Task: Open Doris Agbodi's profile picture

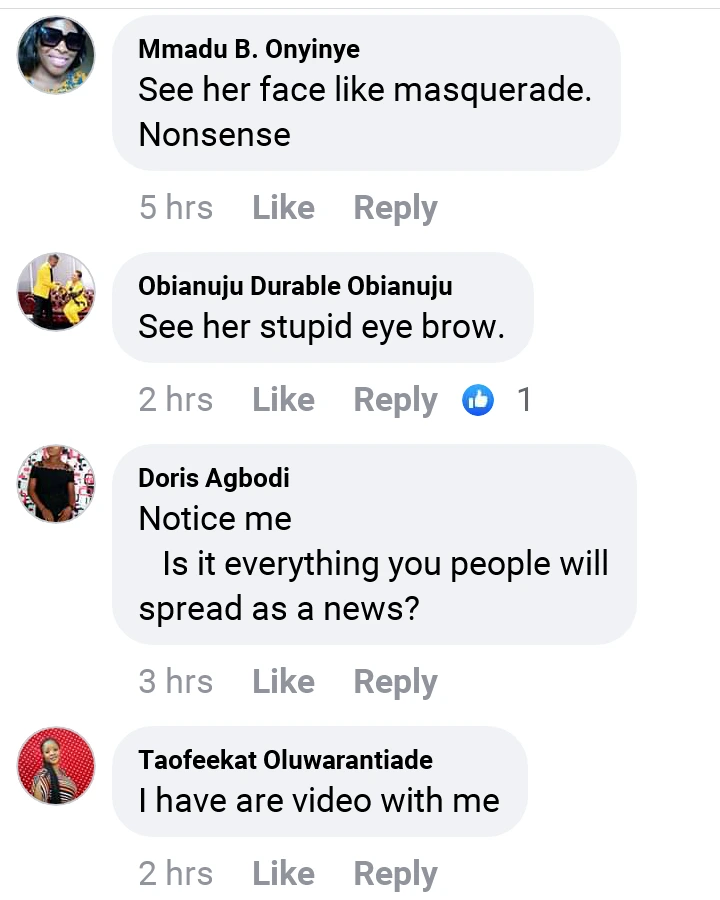Action: click(x=56, y=484)
